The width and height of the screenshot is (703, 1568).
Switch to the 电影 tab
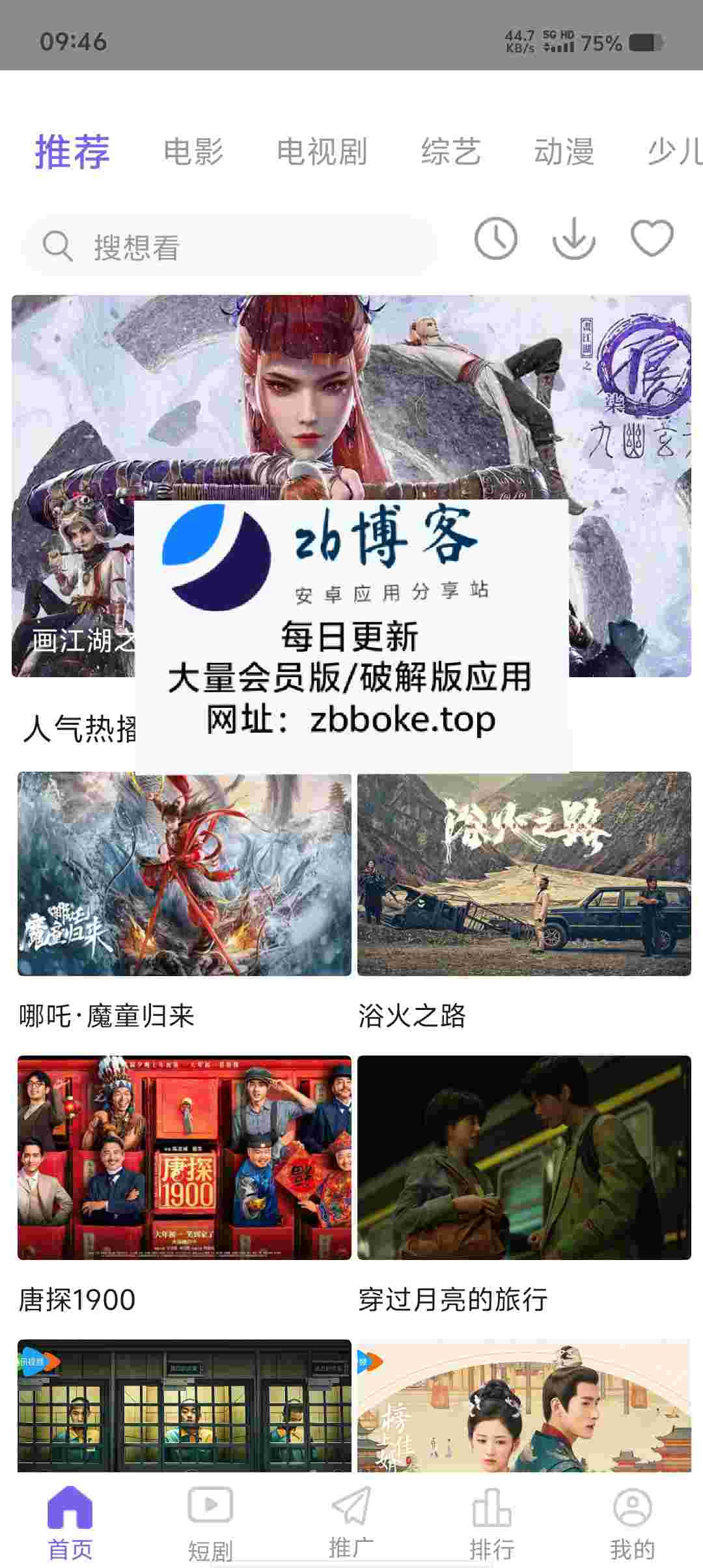click(193, 152)
